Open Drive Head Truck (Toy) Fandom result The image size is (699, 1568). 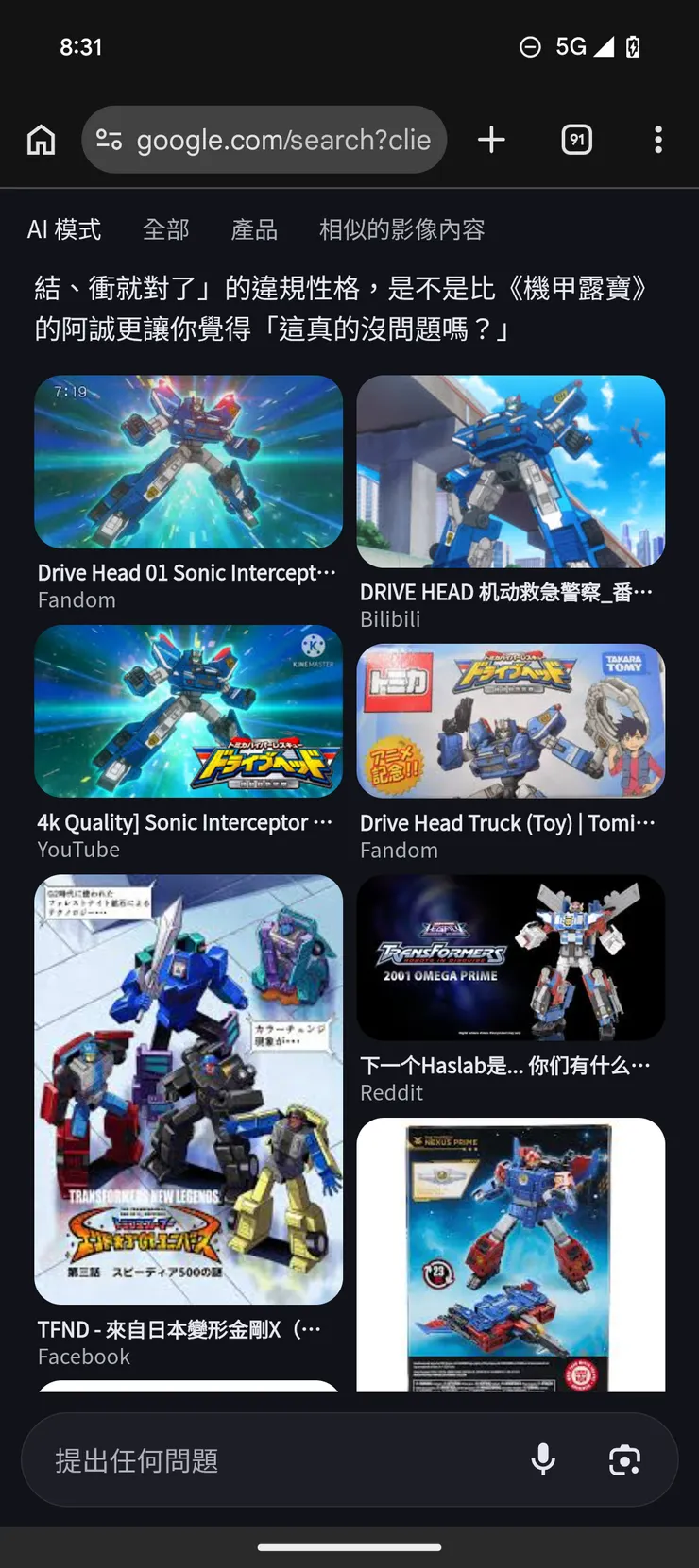pos(510,721)
